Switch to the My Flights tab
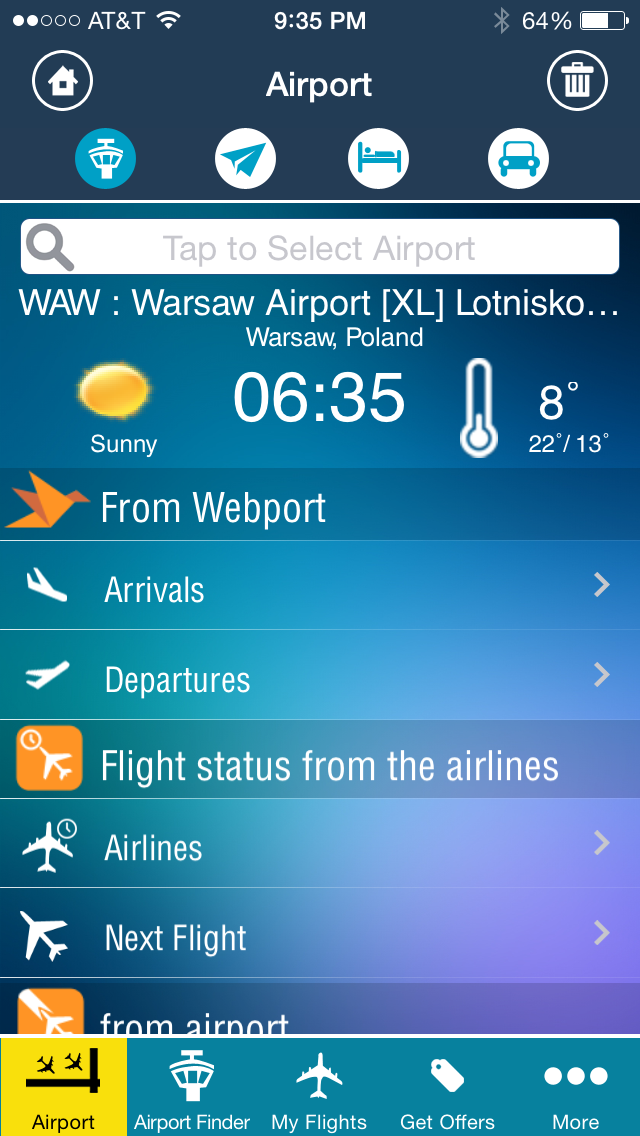Viewport: 640px width, 1136px height. point(319,1087)
